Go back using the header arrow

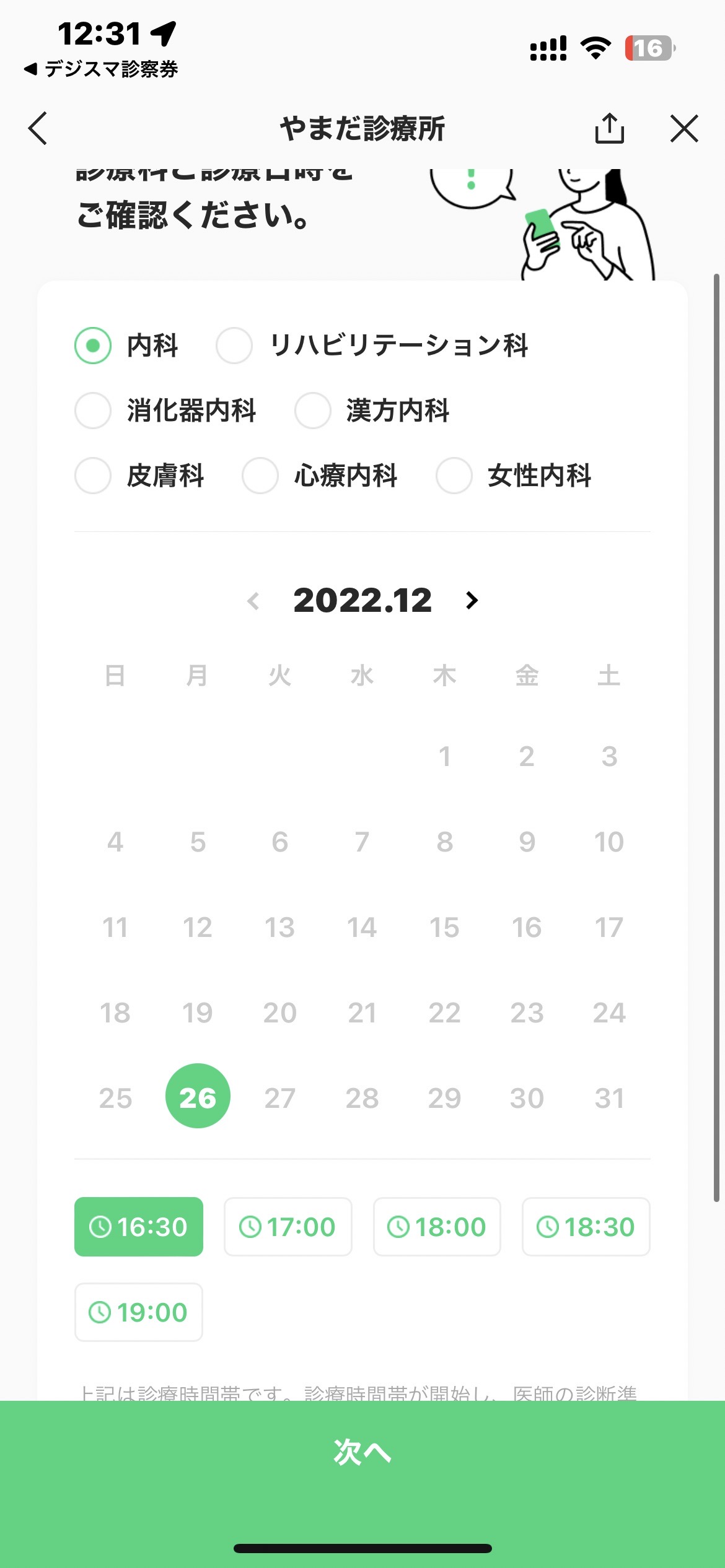38,128
